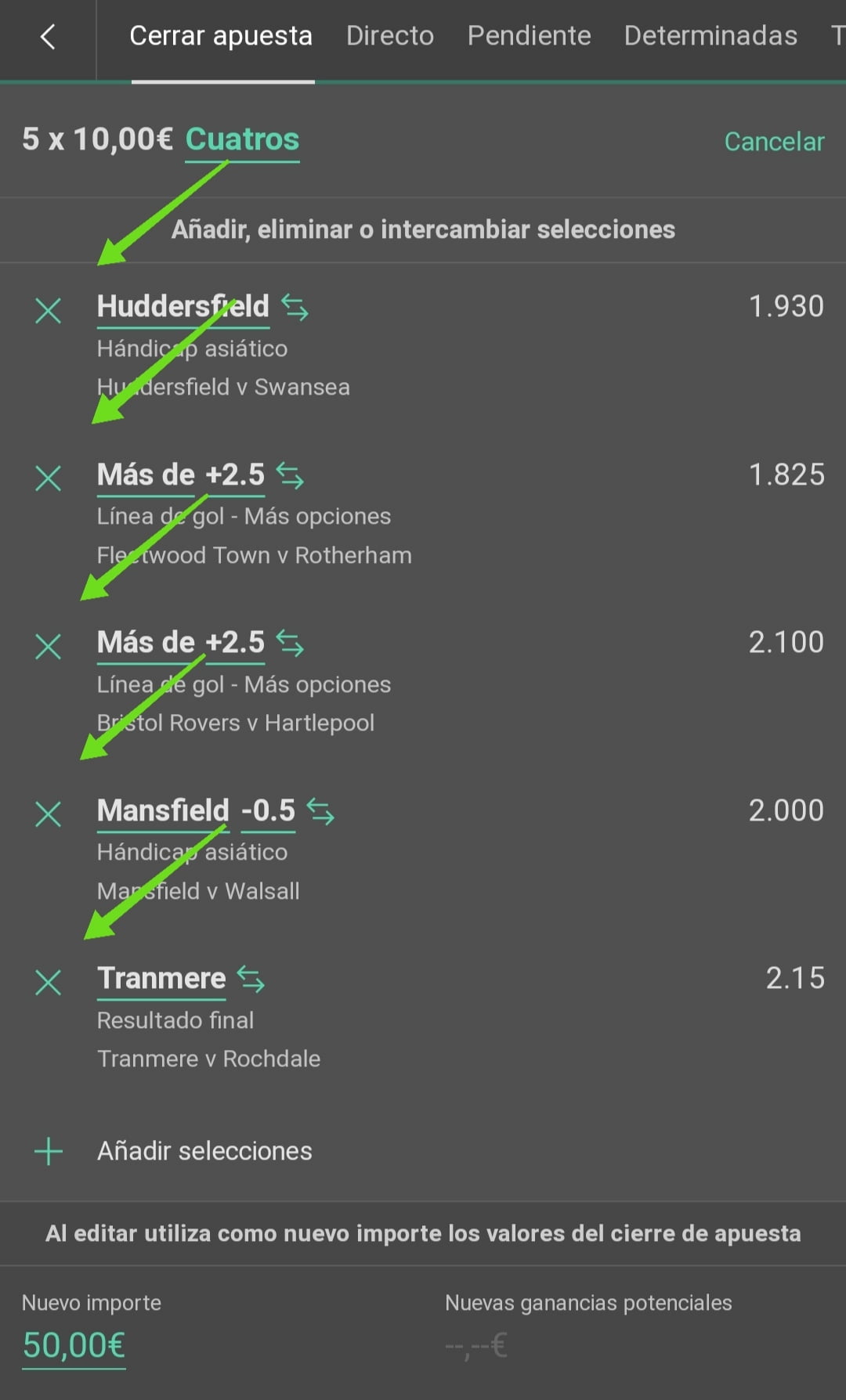Switch to the Pendiente tab
This screenshot has width=846, height=1400.
tap(530, 36)
